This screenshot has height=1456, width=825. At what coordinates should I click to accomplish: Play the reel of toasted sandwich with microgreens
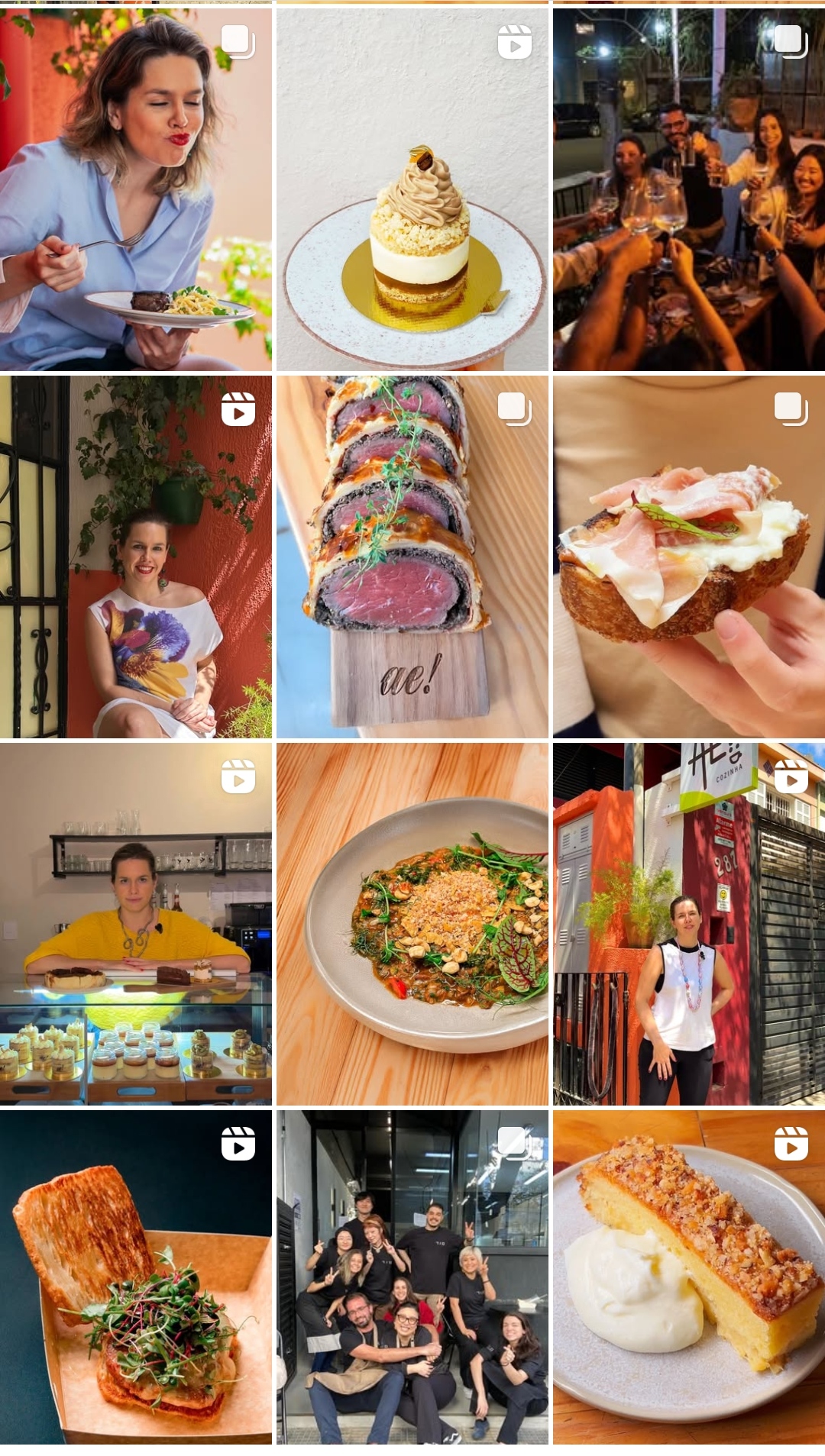coord(136,1277)
